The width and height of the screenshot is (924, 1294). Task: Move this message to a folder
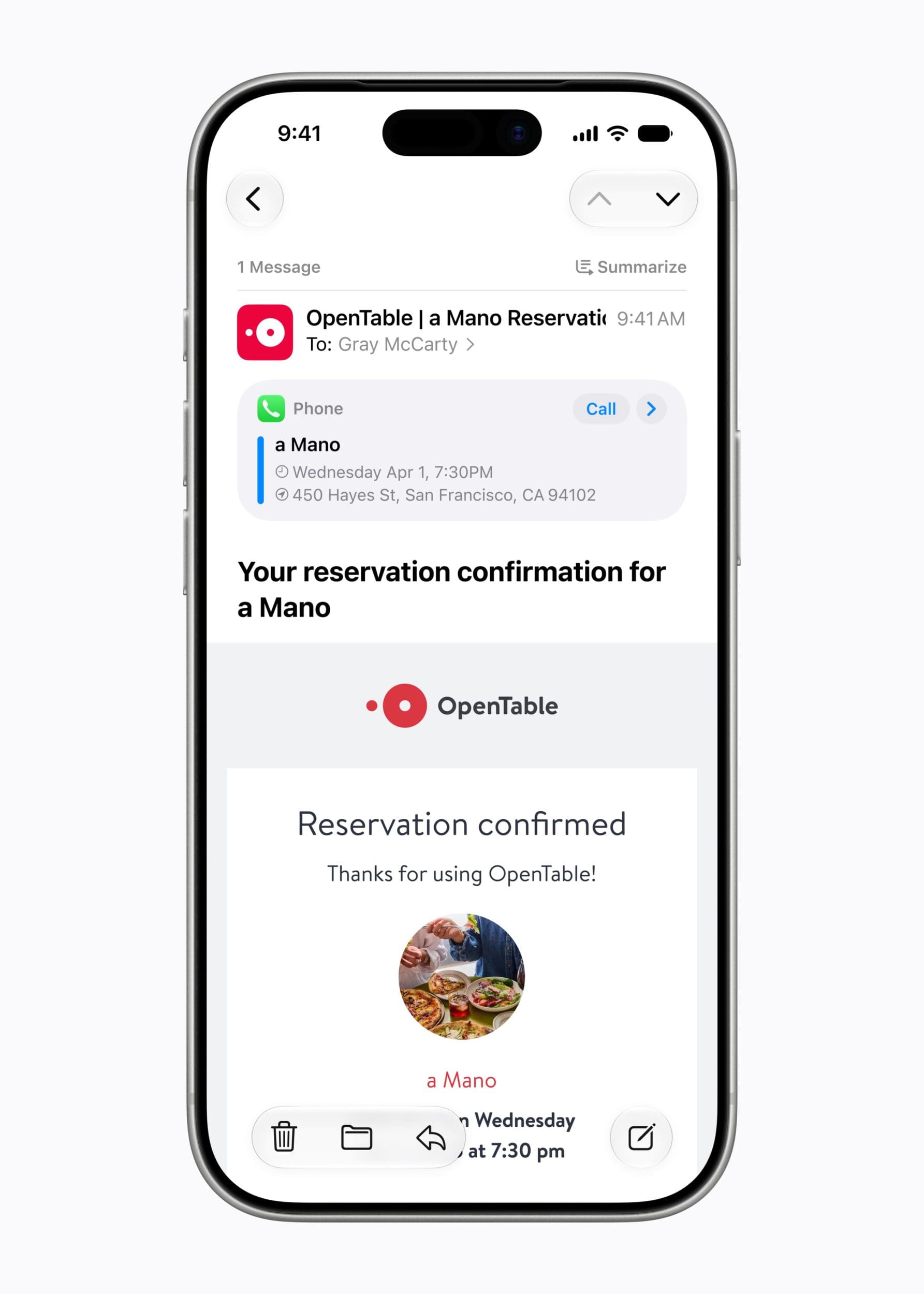pyautogui.click(x=356, y=1137)
